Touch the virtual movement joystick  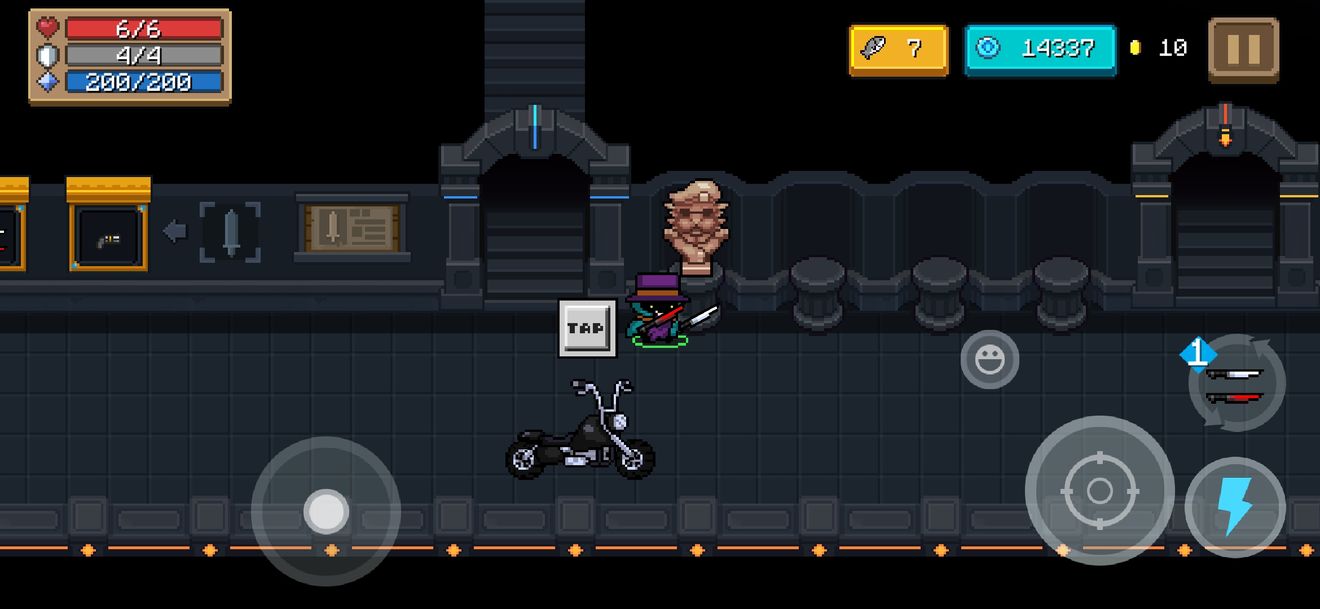click(326, 511)
